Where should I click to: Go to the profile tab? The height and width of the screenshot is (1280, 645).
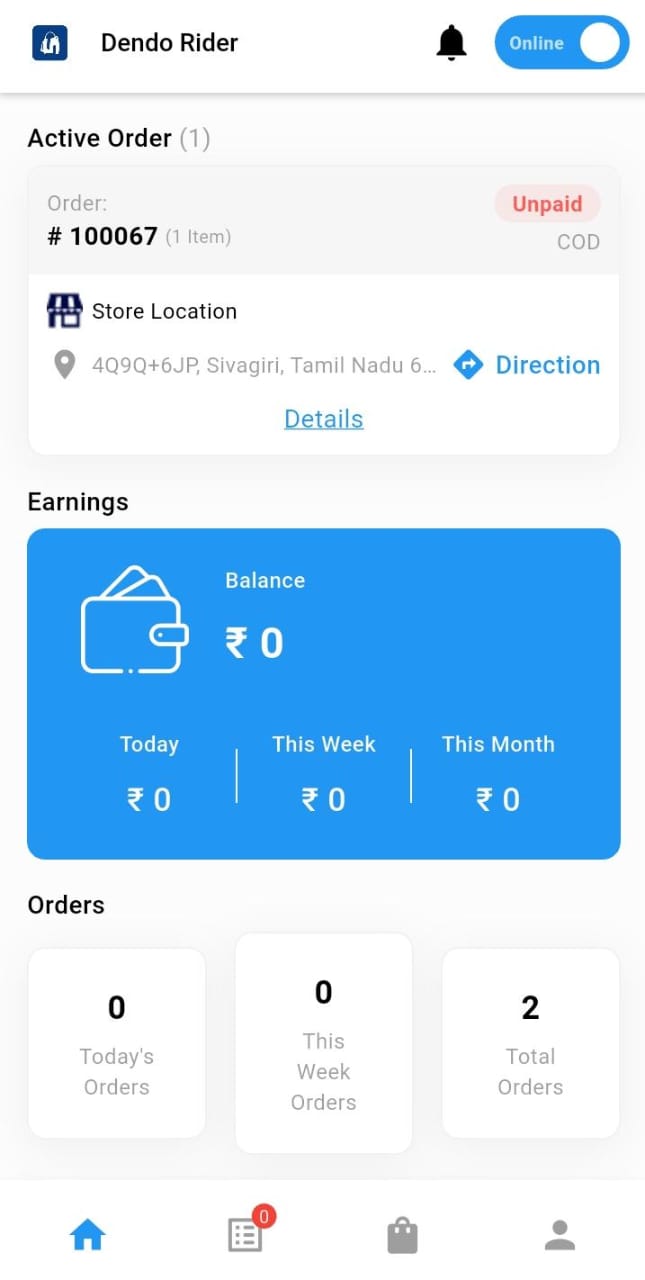point(560,1236)
